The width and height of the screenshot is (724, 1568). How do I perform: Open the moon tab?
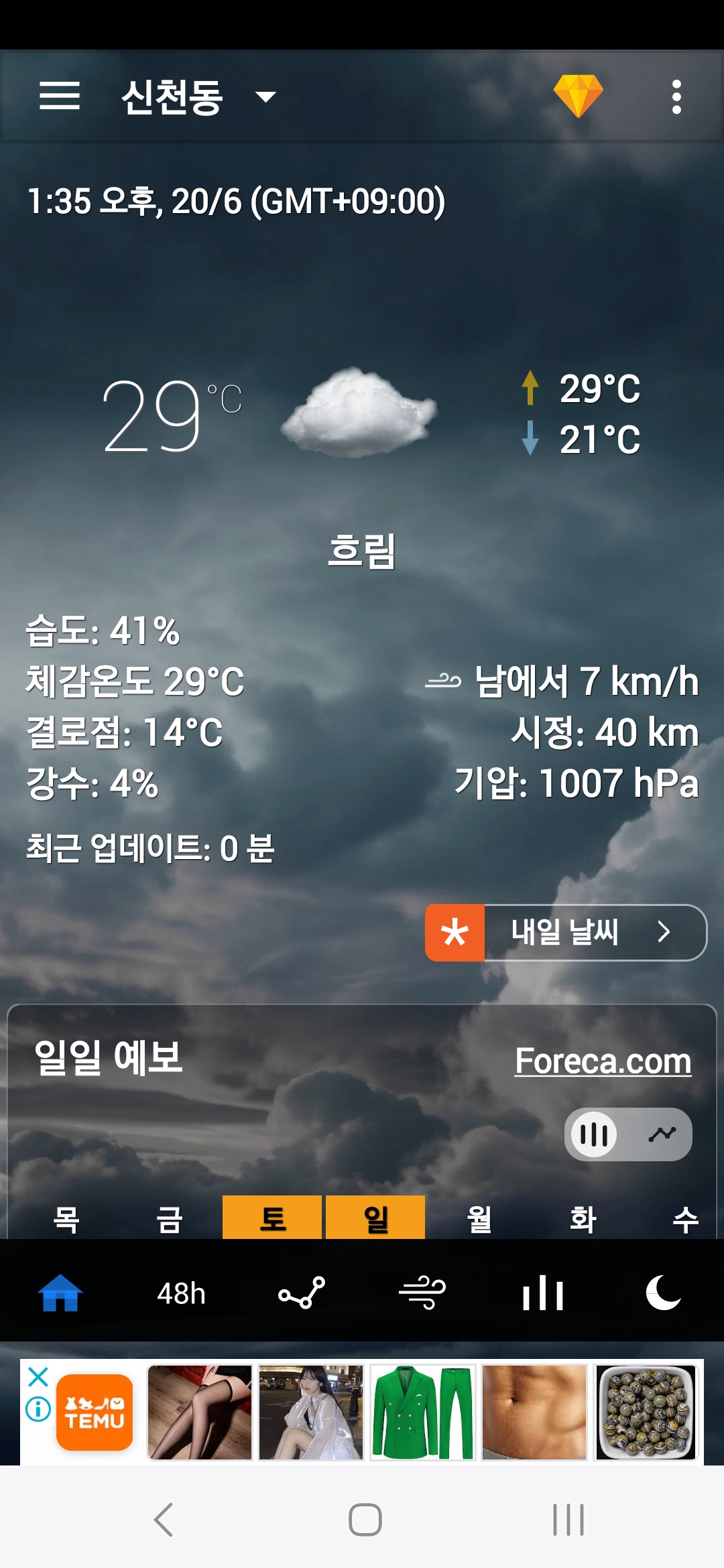pyautogui.click(x=663, y=1293)
